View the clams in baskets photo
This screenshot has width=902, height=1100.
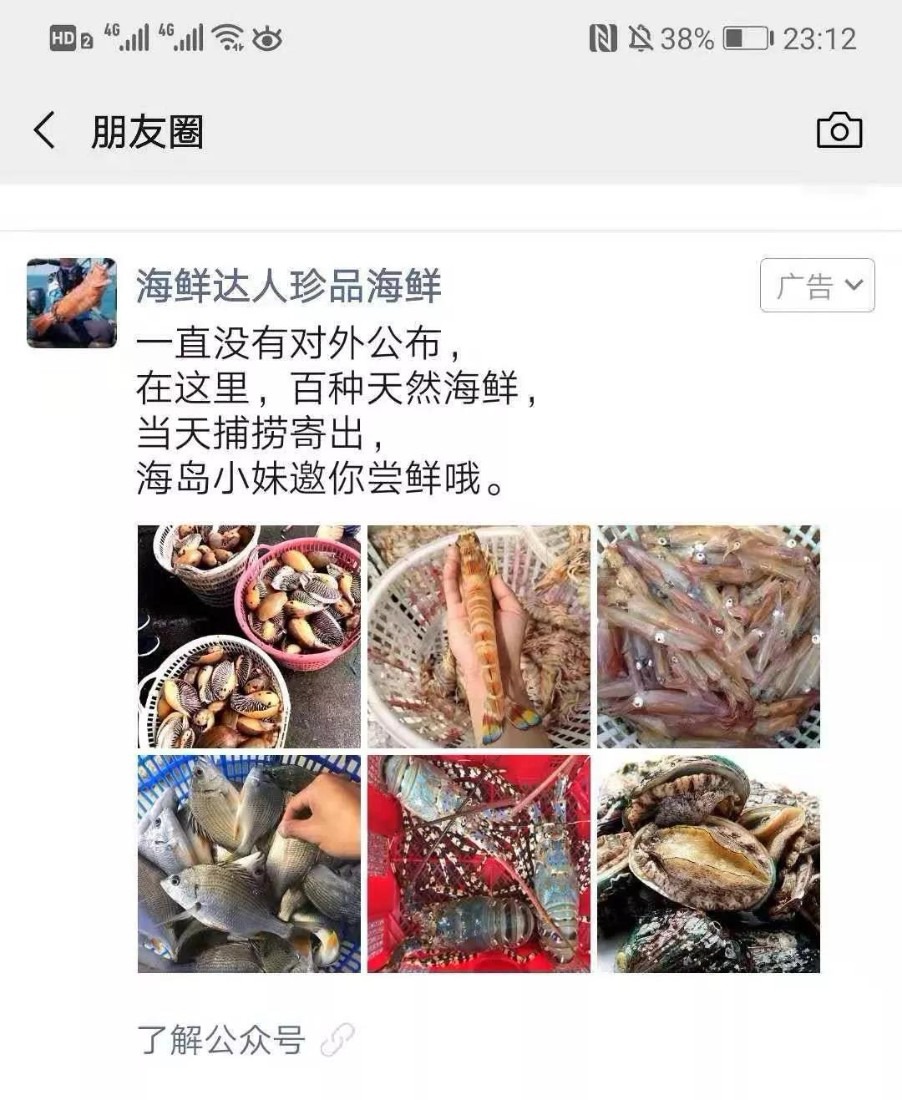click(x=249, y=636)
